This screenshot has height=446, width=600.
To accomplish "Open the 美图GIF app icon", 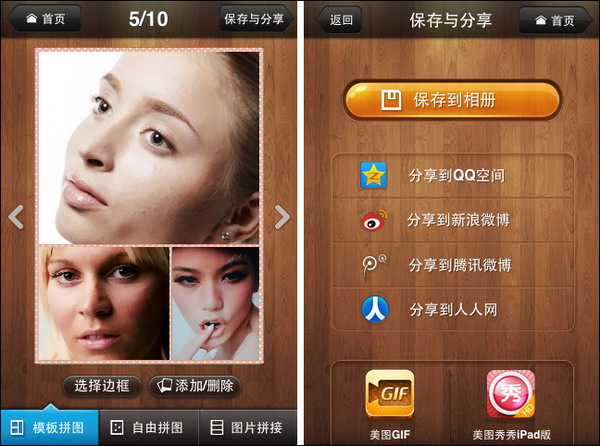I will [390, 395].
